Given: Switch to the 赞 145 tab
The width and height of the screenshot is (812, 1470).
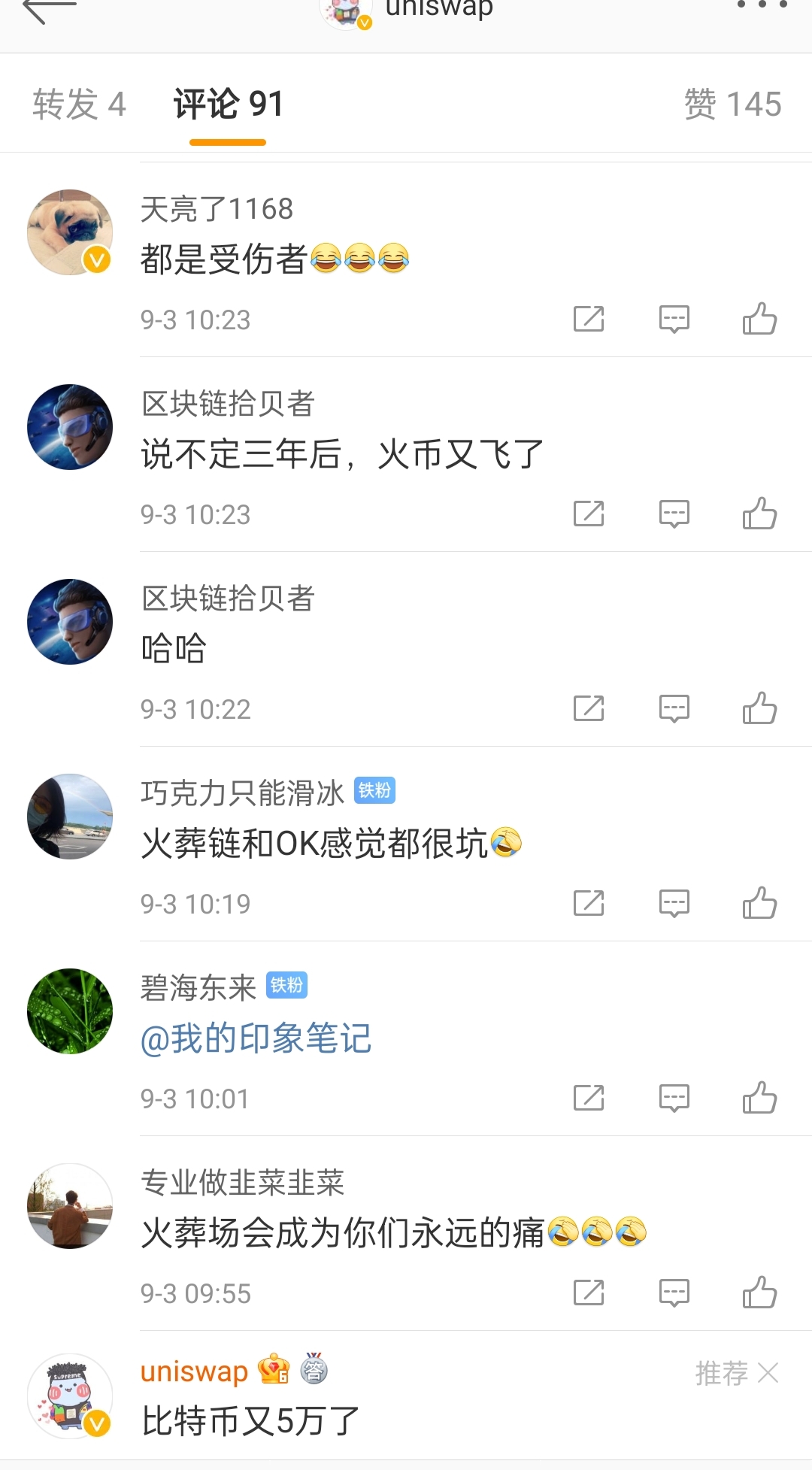Looking at the screenshot, I should (733, 104).
